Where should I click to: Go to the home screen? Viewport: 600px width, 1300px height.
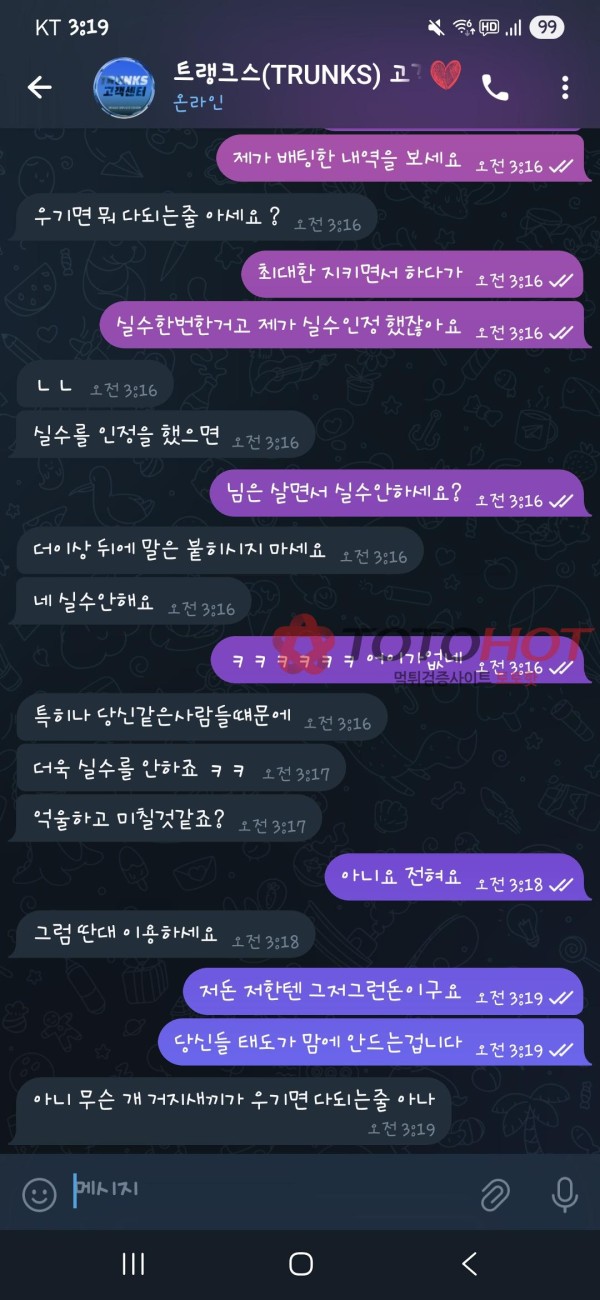tap(300, 1264)
